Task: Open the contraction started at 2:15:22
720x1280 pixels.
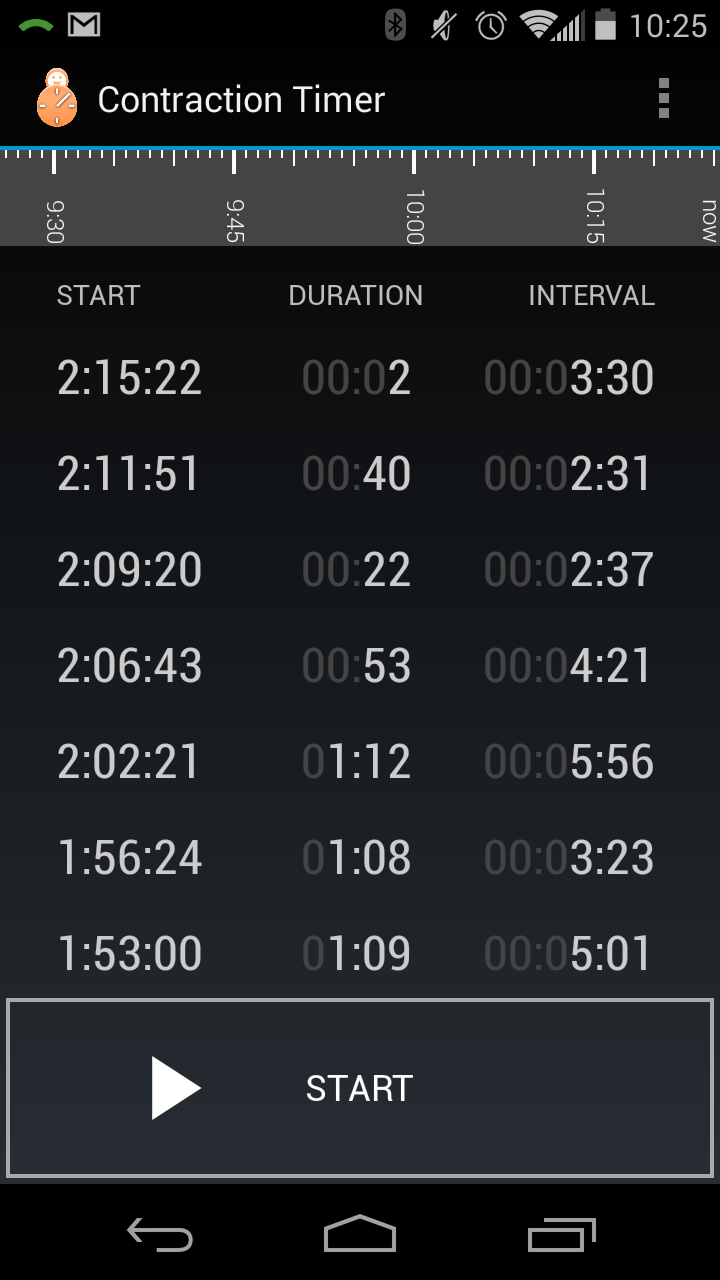Action: 360,378
